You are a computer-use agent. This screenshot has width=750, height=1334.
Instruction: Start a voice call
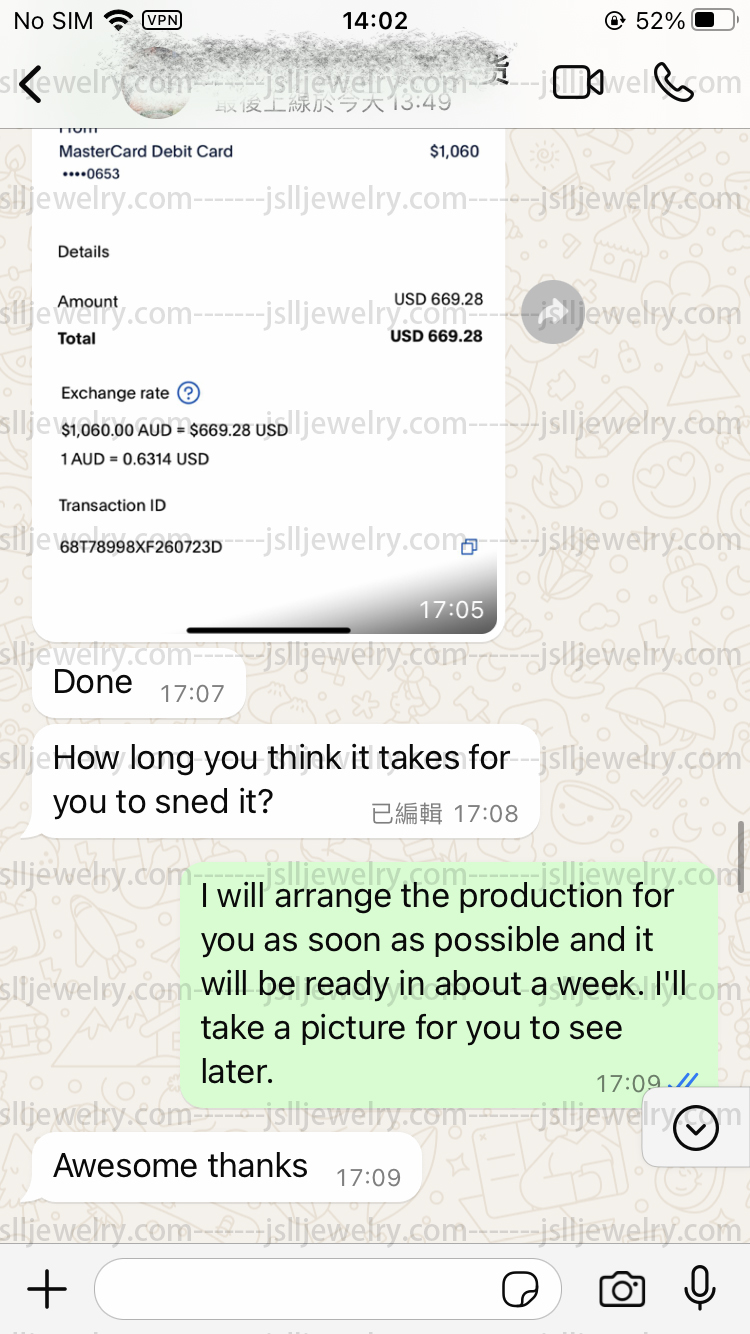click(x=673, y=83)
